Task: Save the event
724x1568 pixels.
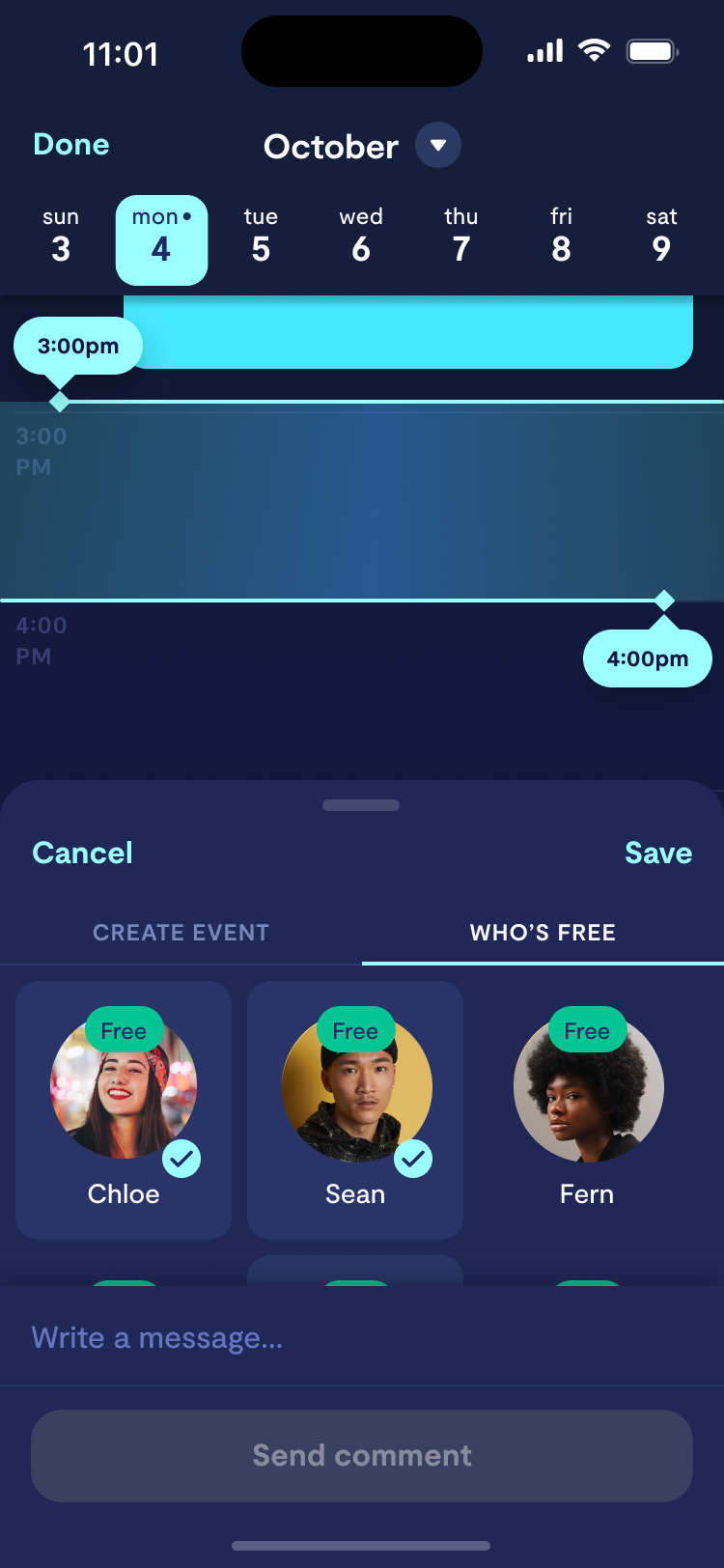Action: tap(658, 853)
